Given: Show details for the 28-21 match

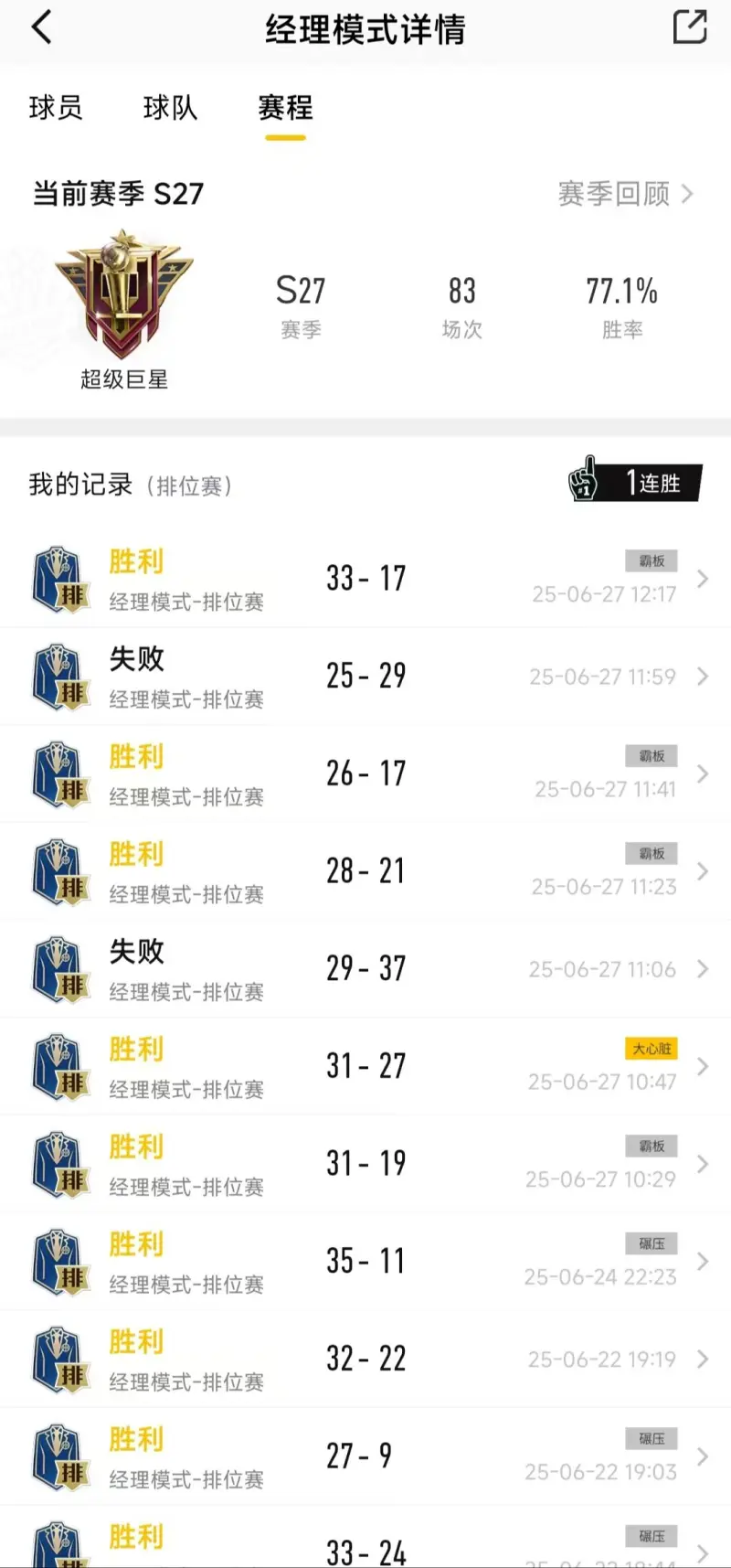Looking at the screenshot, I should (x=365, y=871).
